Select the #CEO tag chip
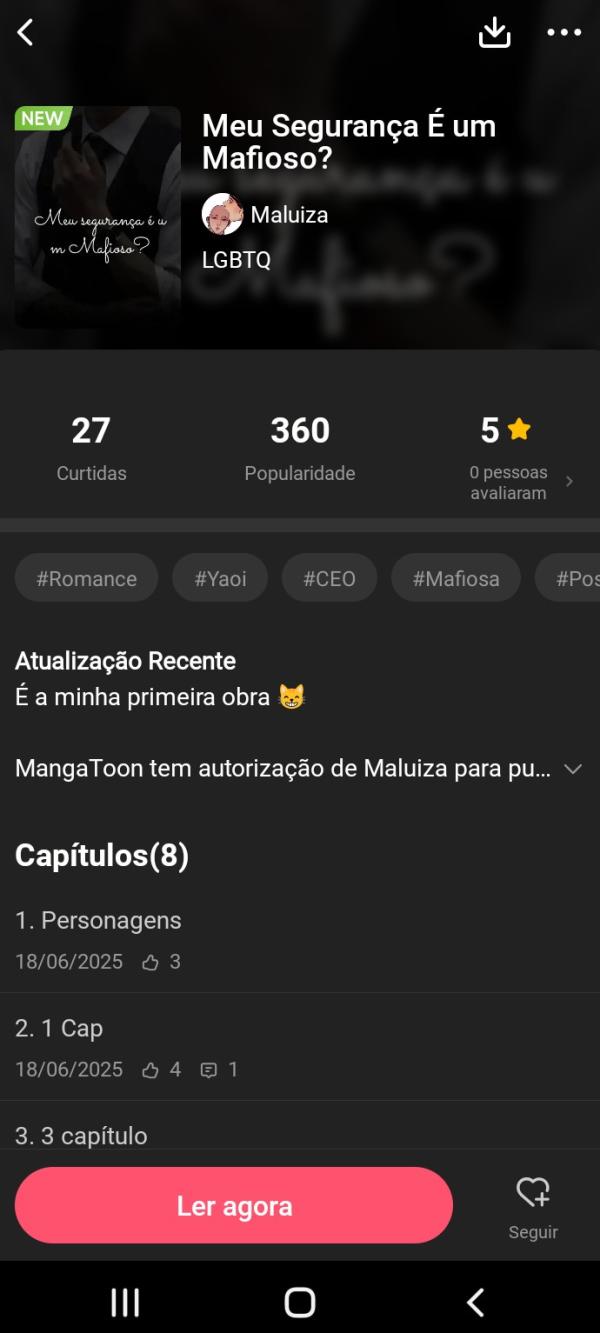The width and height of the screenshot is (600, 1333). (329, 578)
